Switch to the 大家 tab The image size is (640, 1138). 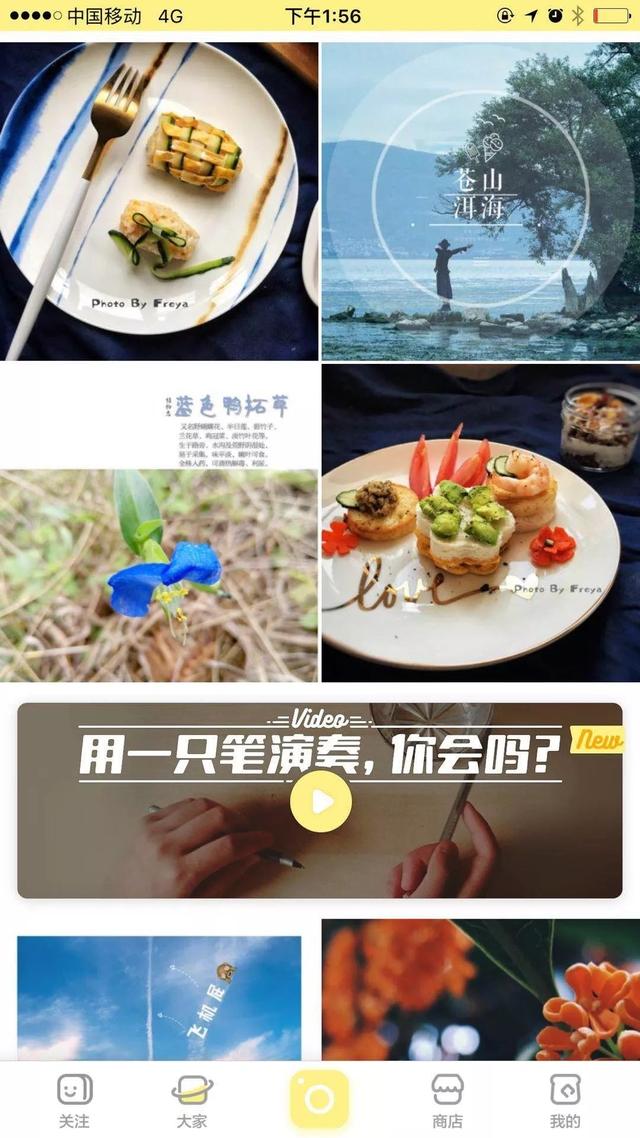click(x=191, y=1099)
